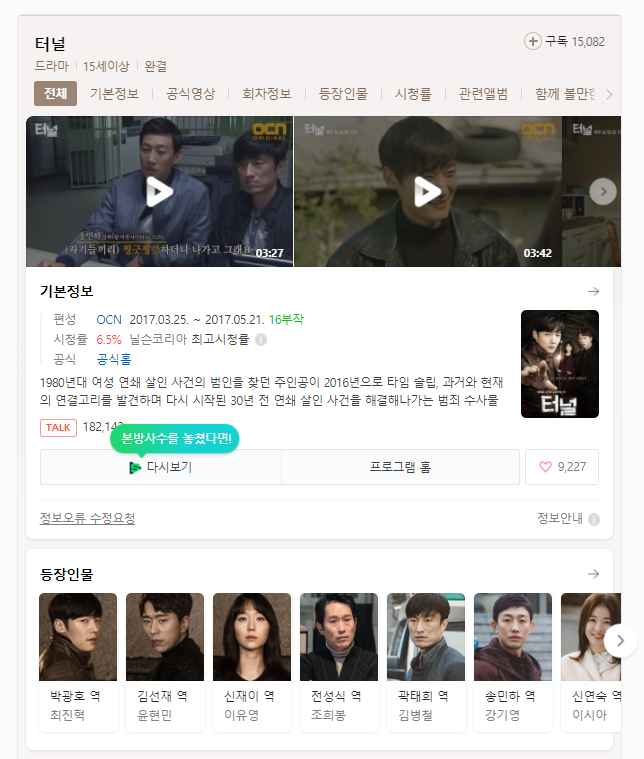Switch to the 시청률 tab
This screenshot has height=759, width=644.
(413, 94)
